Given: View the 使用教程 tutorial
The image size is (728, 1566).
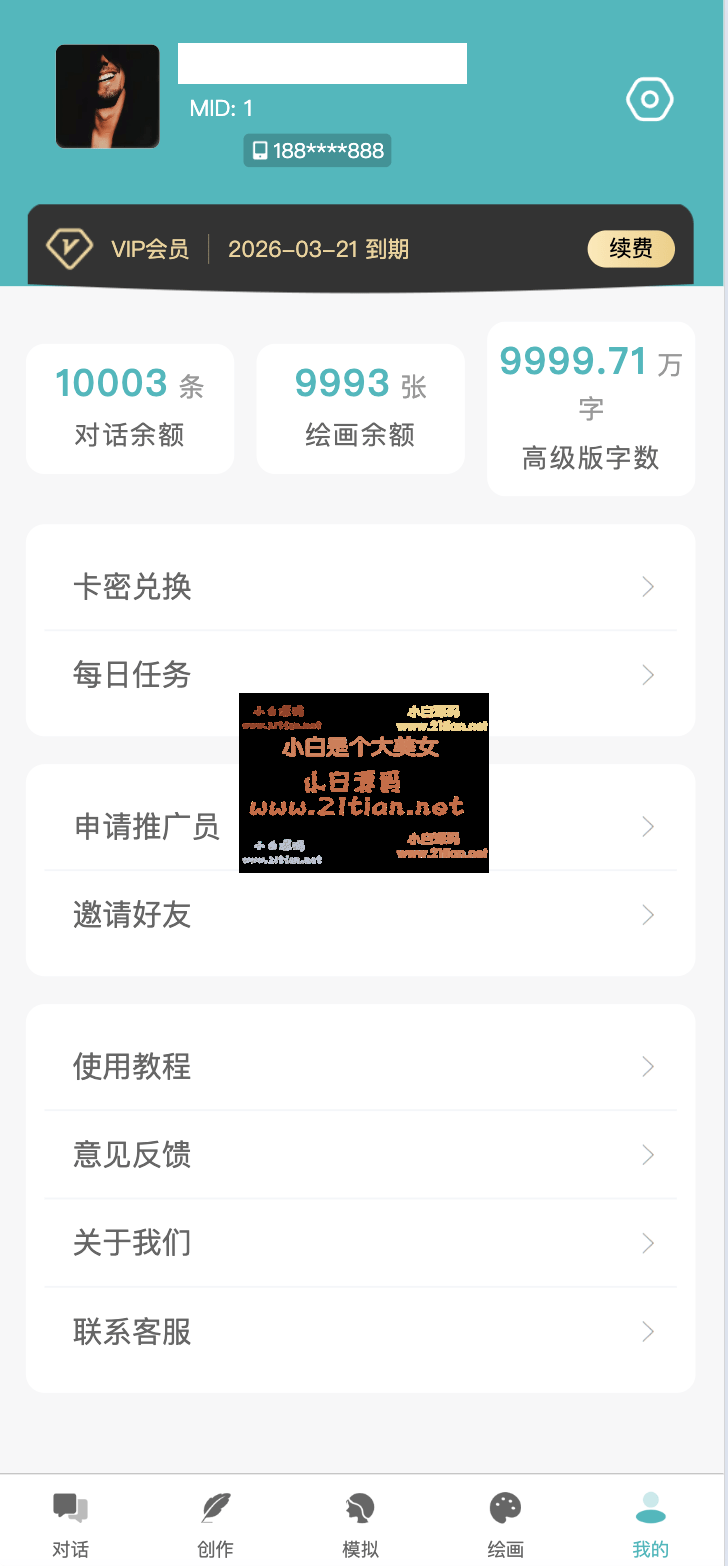Looking at the screenshot, I should (x=360, y=1067).
